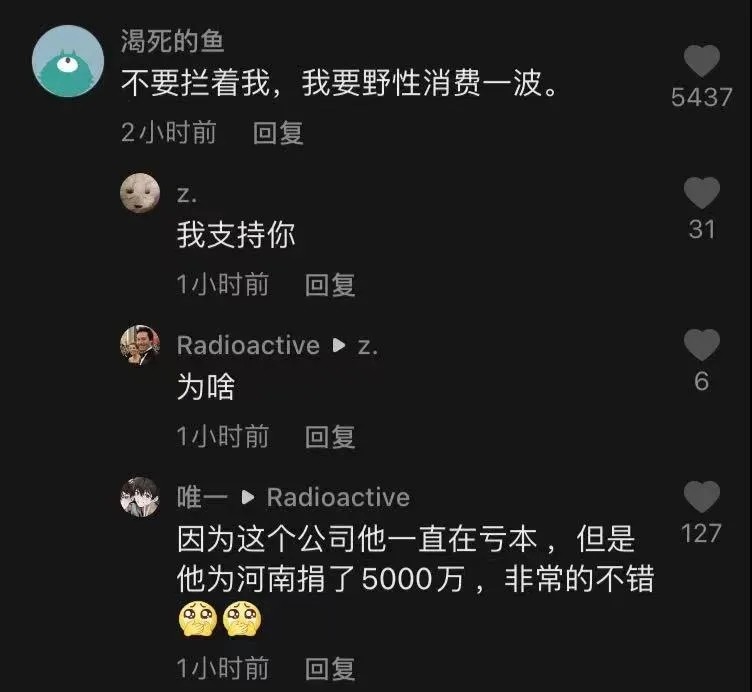The height and width of the screenshot is (692, 752).
Task: Open 渴死的鱼's profile avatar
Action: tap(66, 61)
